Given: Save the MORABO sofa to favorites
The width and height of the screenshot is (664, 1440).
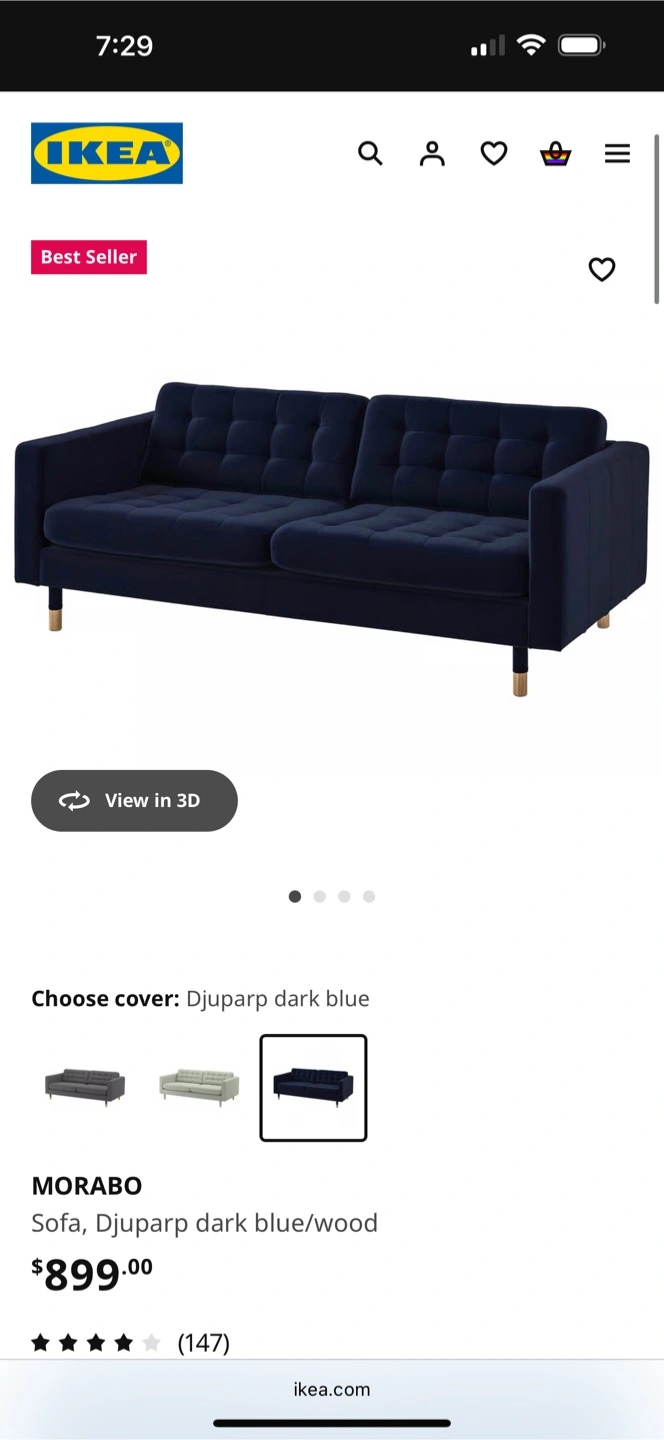Looking at the screenshot, I should click(601, 269).
